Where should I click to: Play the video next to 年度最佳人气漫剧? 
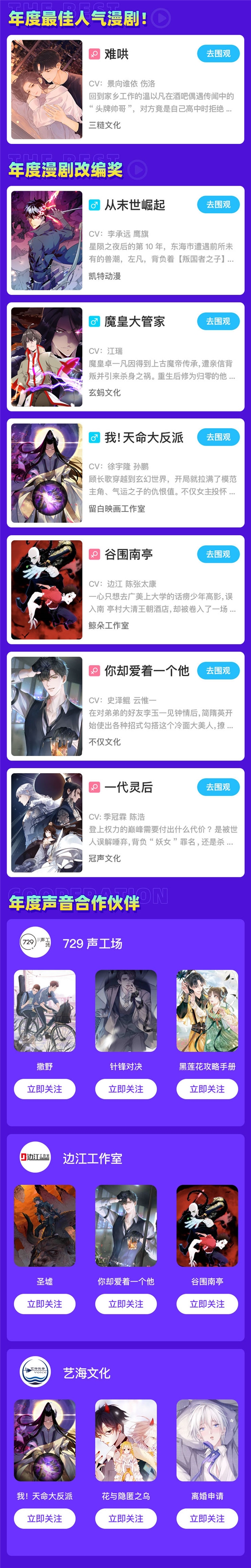click(x=161, y=18)
